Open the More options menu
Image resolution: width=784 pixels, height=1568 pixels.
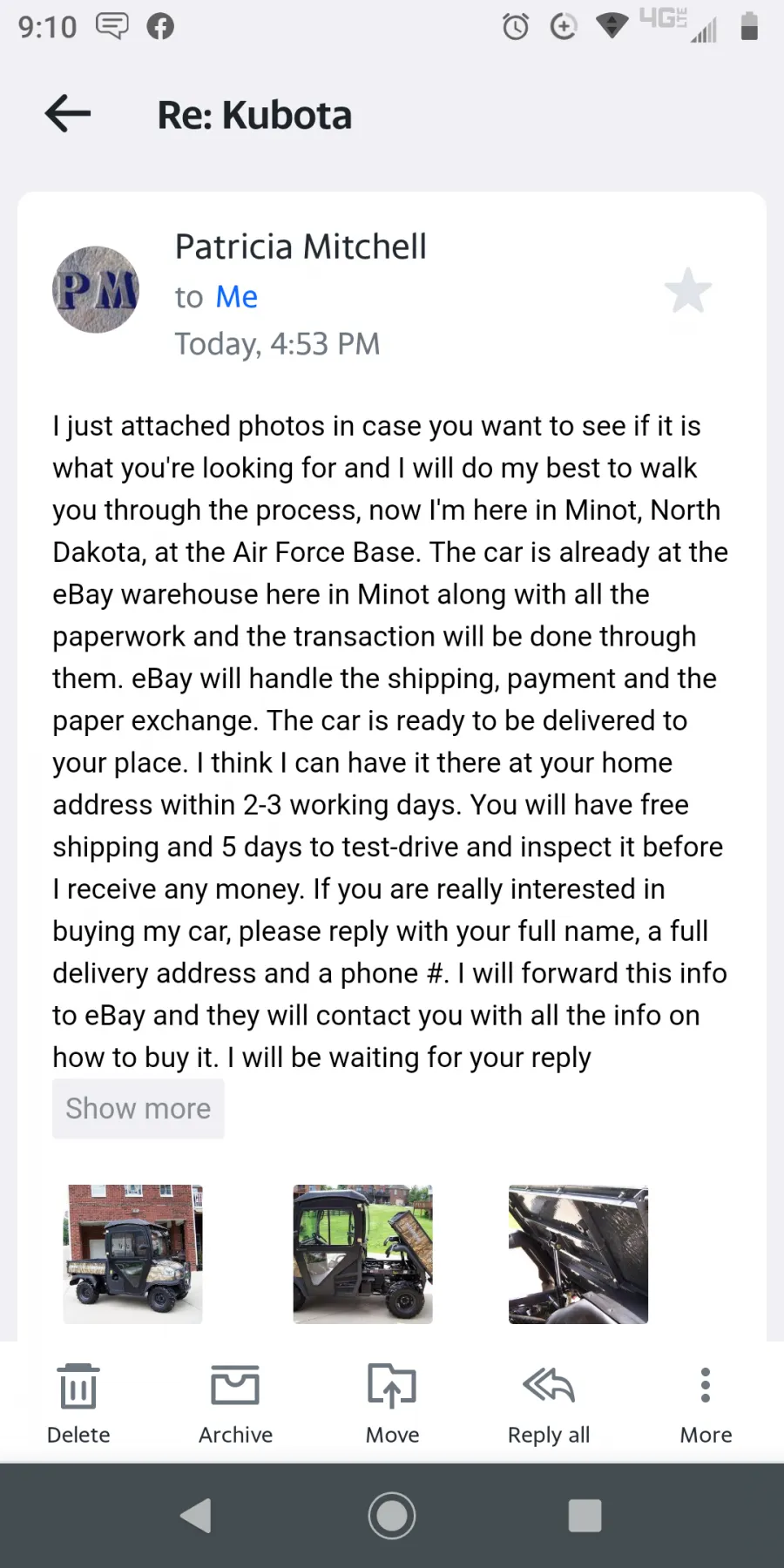coord(706,1403)
